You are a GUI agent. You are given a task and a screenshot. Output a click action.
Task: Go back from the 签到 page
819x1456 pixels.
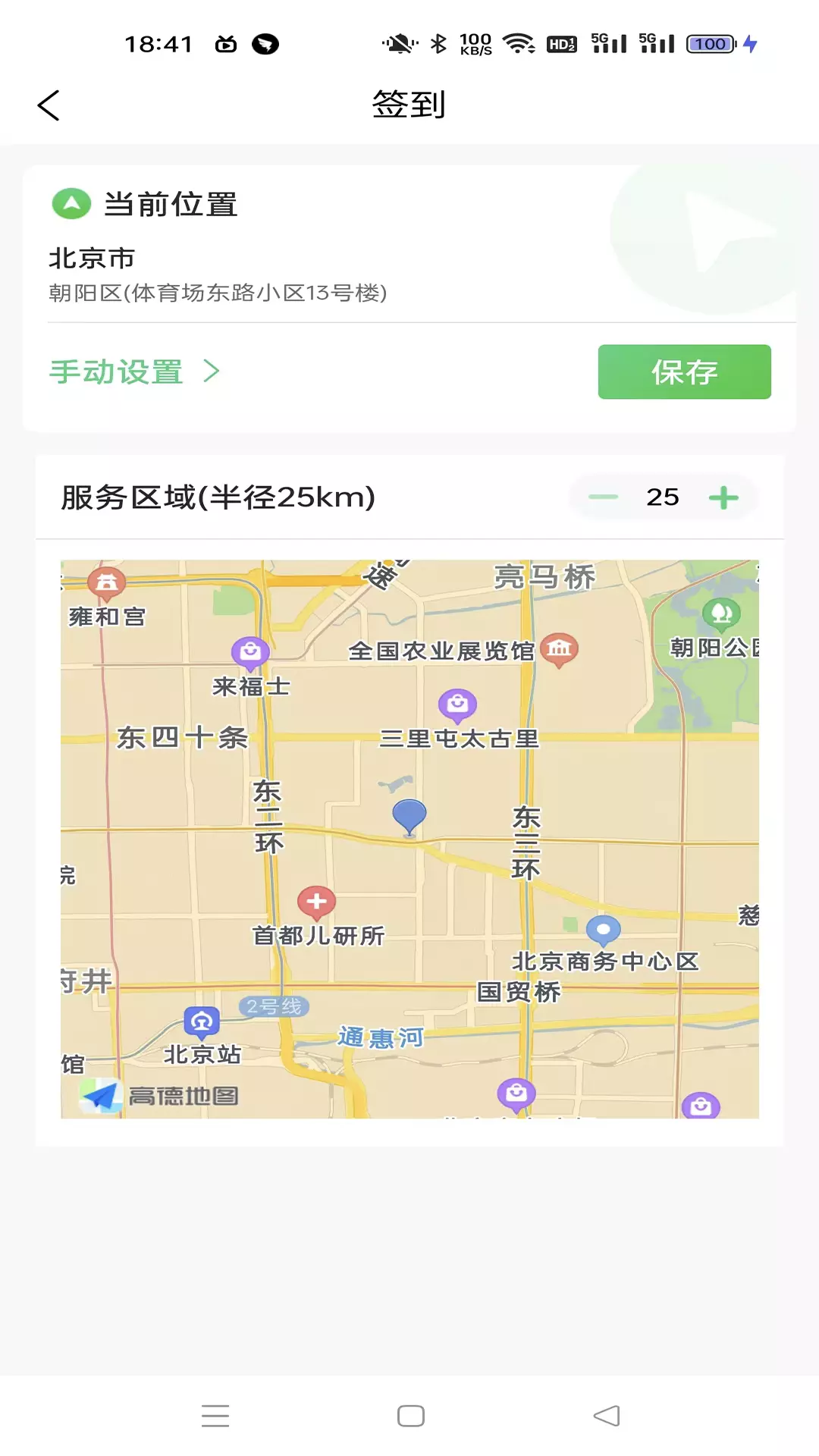[x=49, y=105]
